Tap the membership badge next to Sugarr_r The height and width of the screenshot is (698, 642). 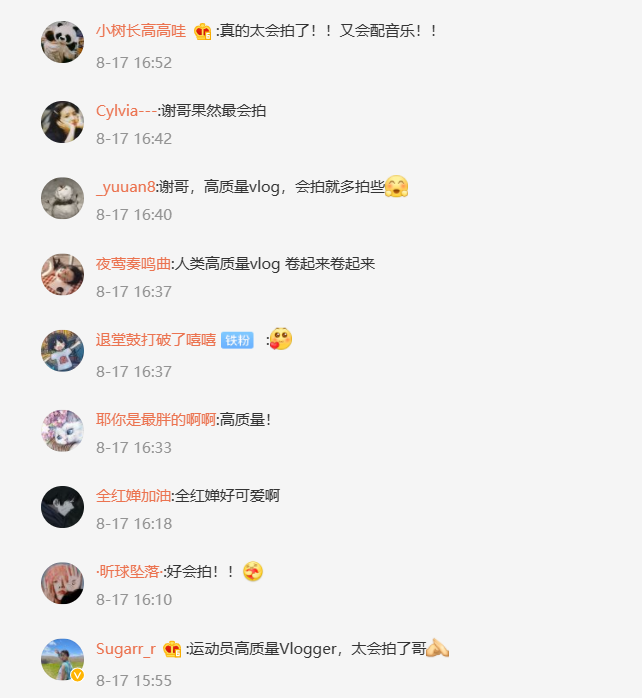click(x=171, y=649)
